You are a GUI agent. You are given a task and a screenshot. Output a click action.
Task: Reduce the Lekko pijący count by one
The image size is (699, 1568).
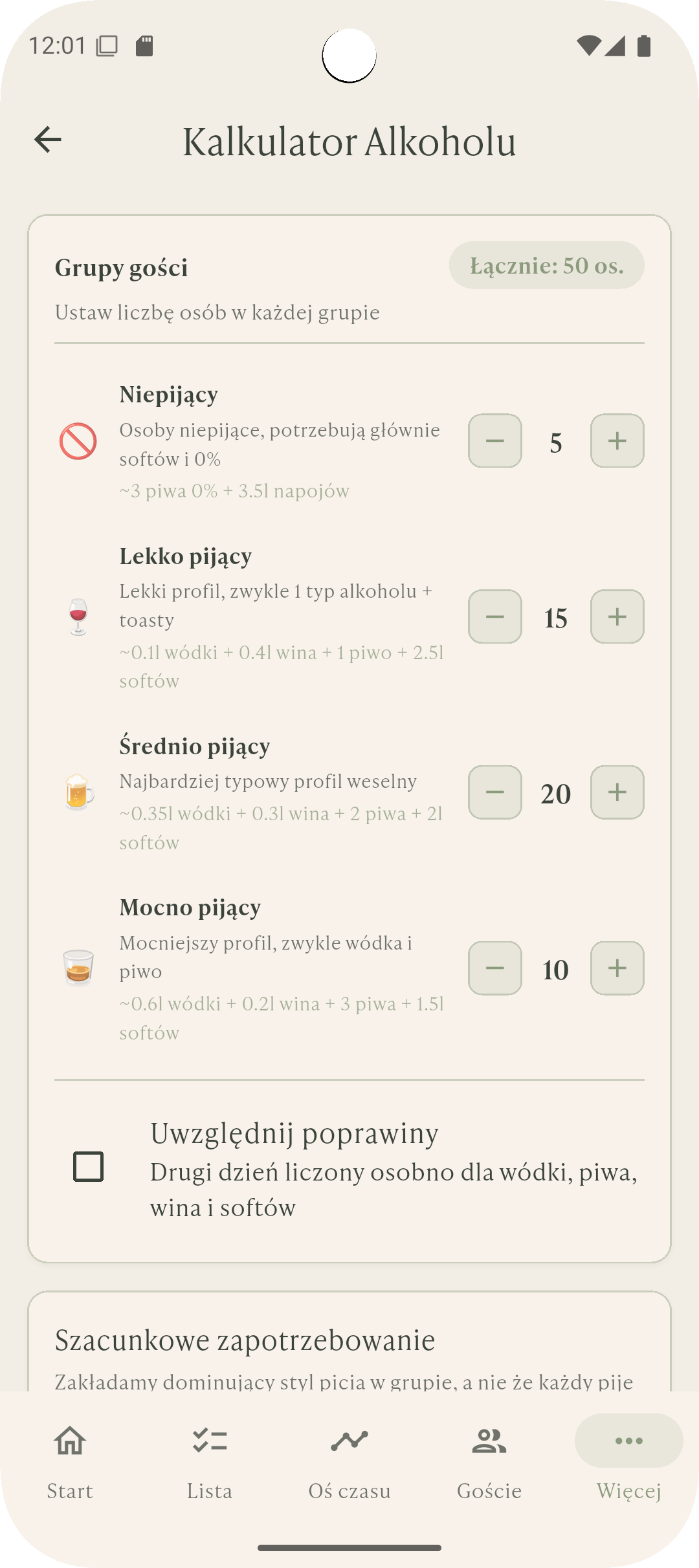(x=495, y=616)
